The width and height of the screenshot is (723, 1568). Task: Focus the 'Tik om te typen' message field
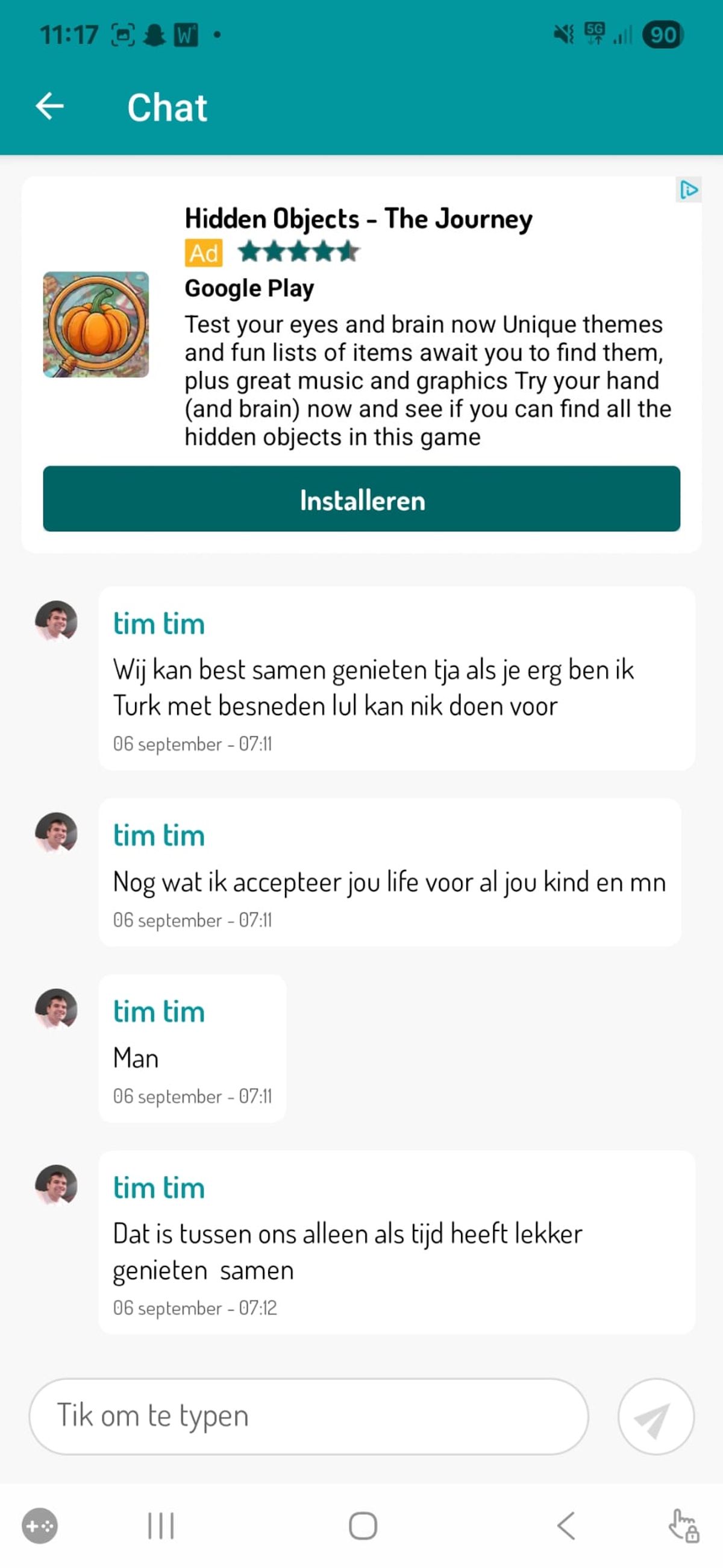click(x=308, y=1416)
